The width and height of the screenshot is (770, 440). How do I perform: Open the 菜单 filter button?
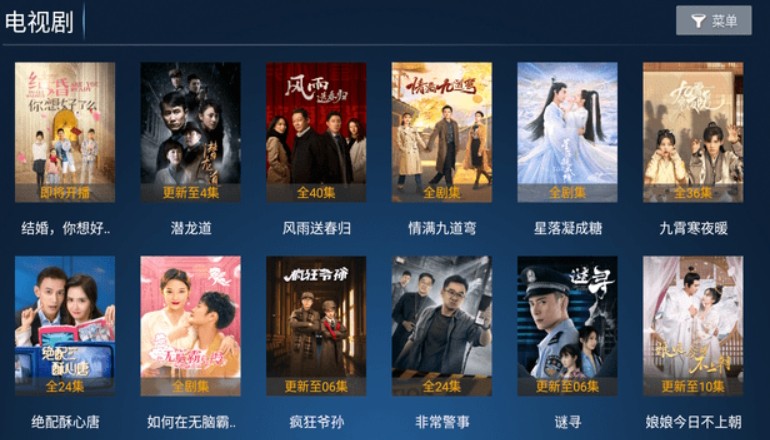[x=713, y=21]
